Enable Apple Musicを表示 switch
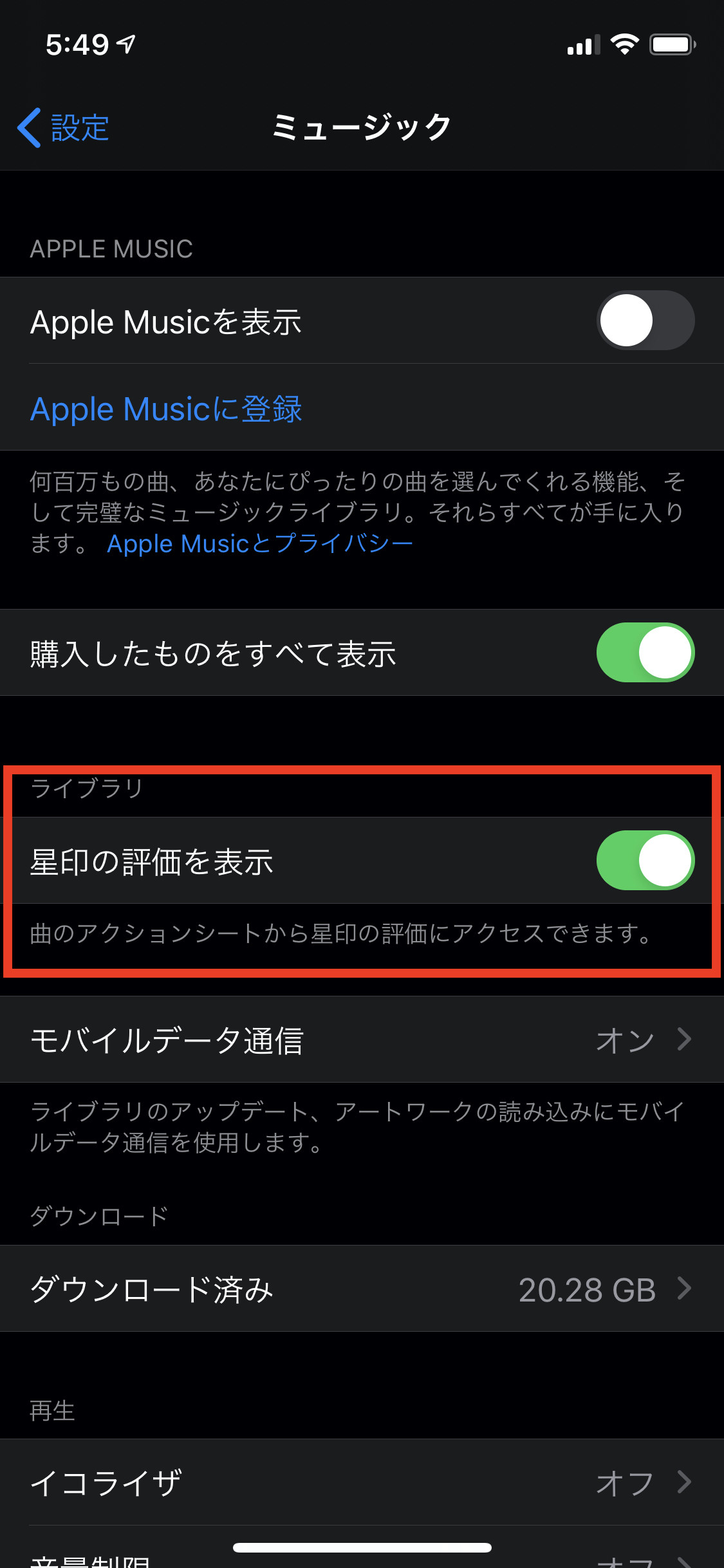This screenshot has width=724, height=1568. click(645, 321)
